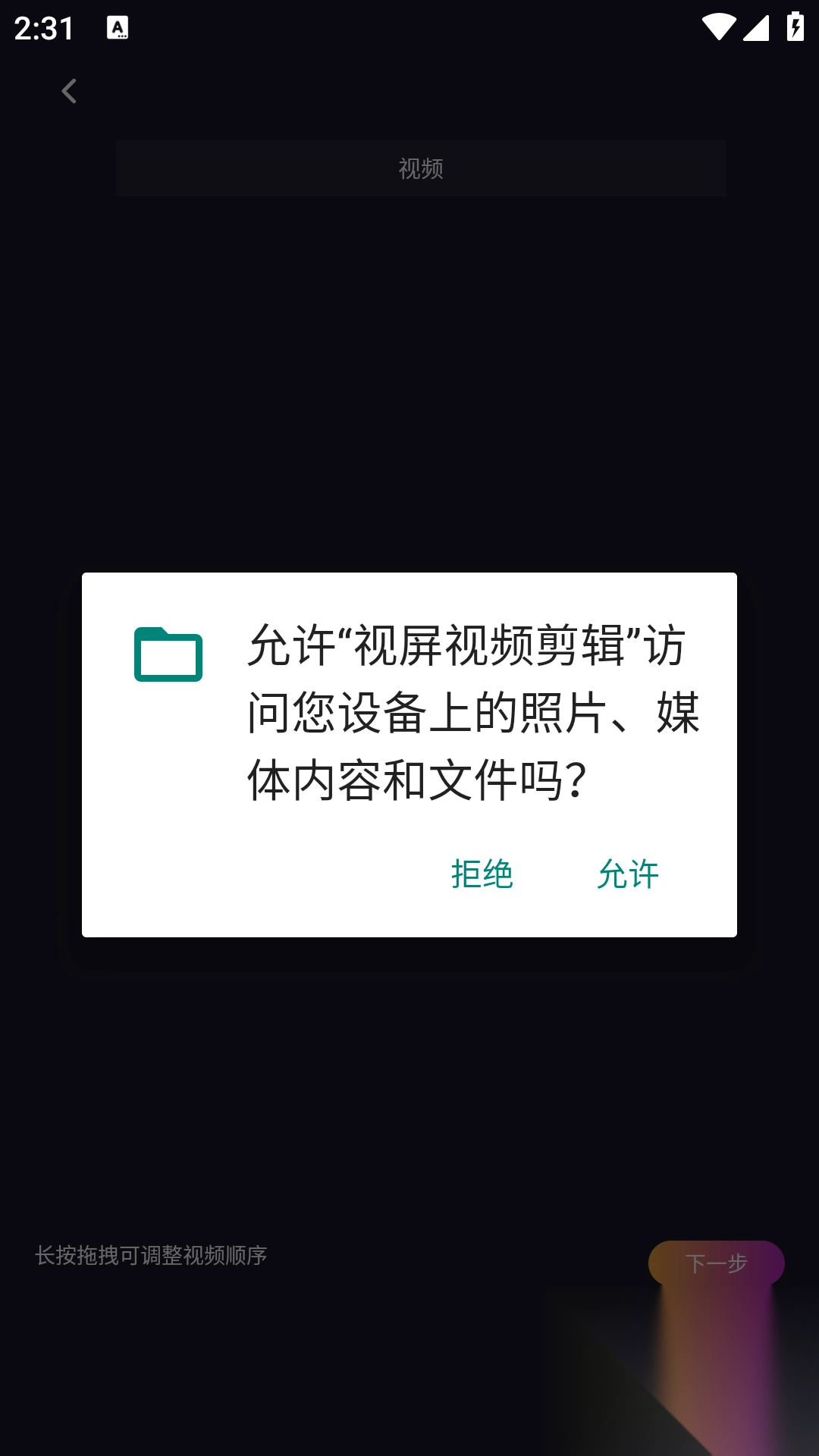Switch to the 视频 section header
Viewport: 819px width, 1456px height.
419,168
